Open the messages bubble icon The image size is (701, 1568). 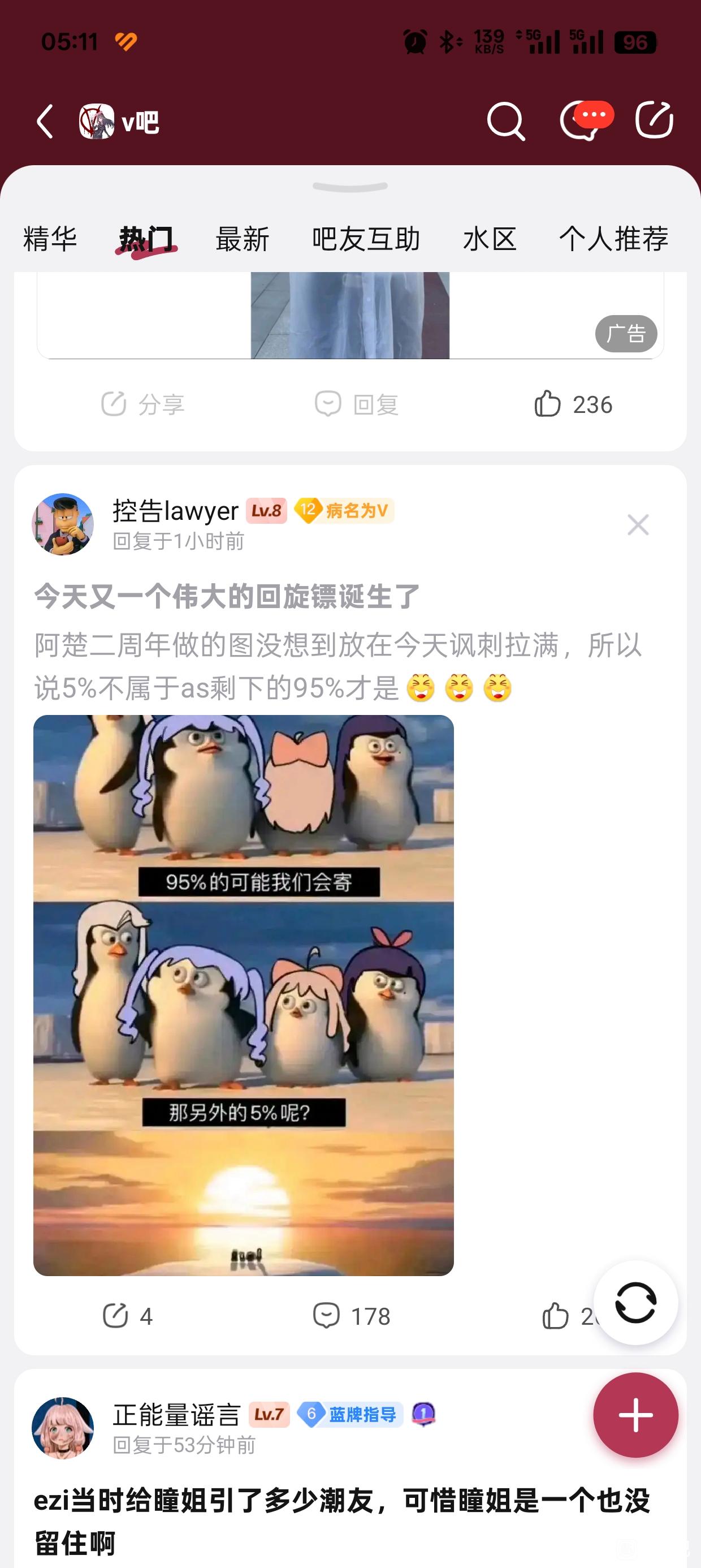[x=583, y=120]
